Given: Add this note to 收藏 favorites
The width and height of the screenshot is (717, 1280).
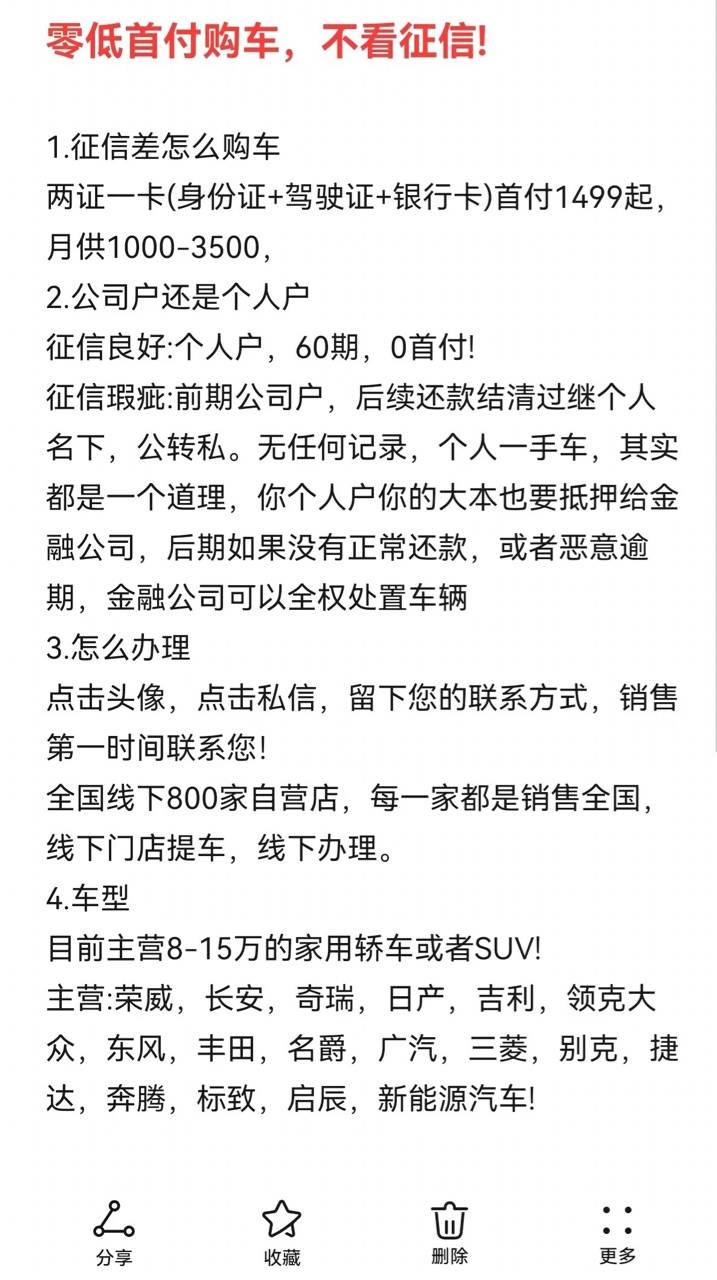Looking at the screenshot, I should click(x=282, y=1232).
